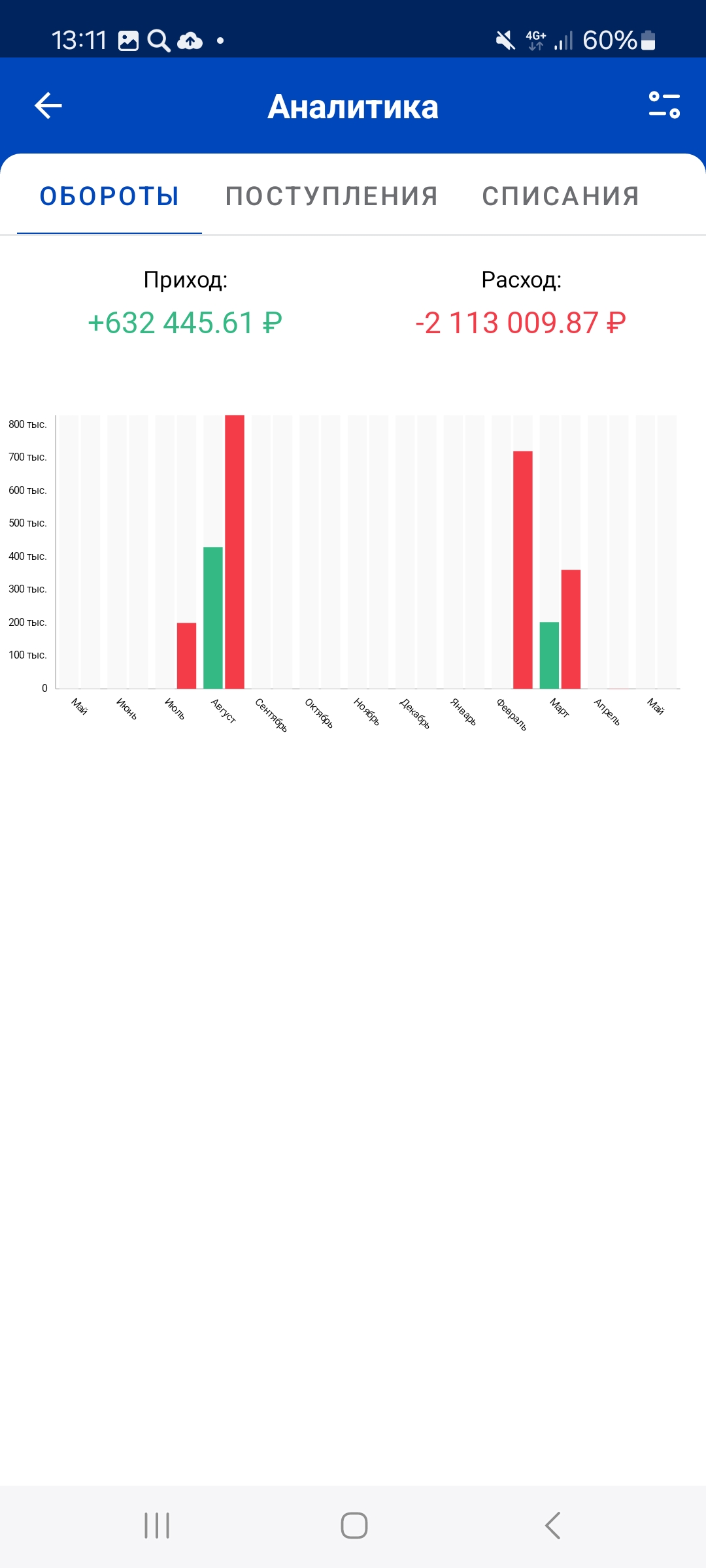Screen dimensions: 706x1568
Task: Open recent apps from the navigation bar
Action: 157,1526
